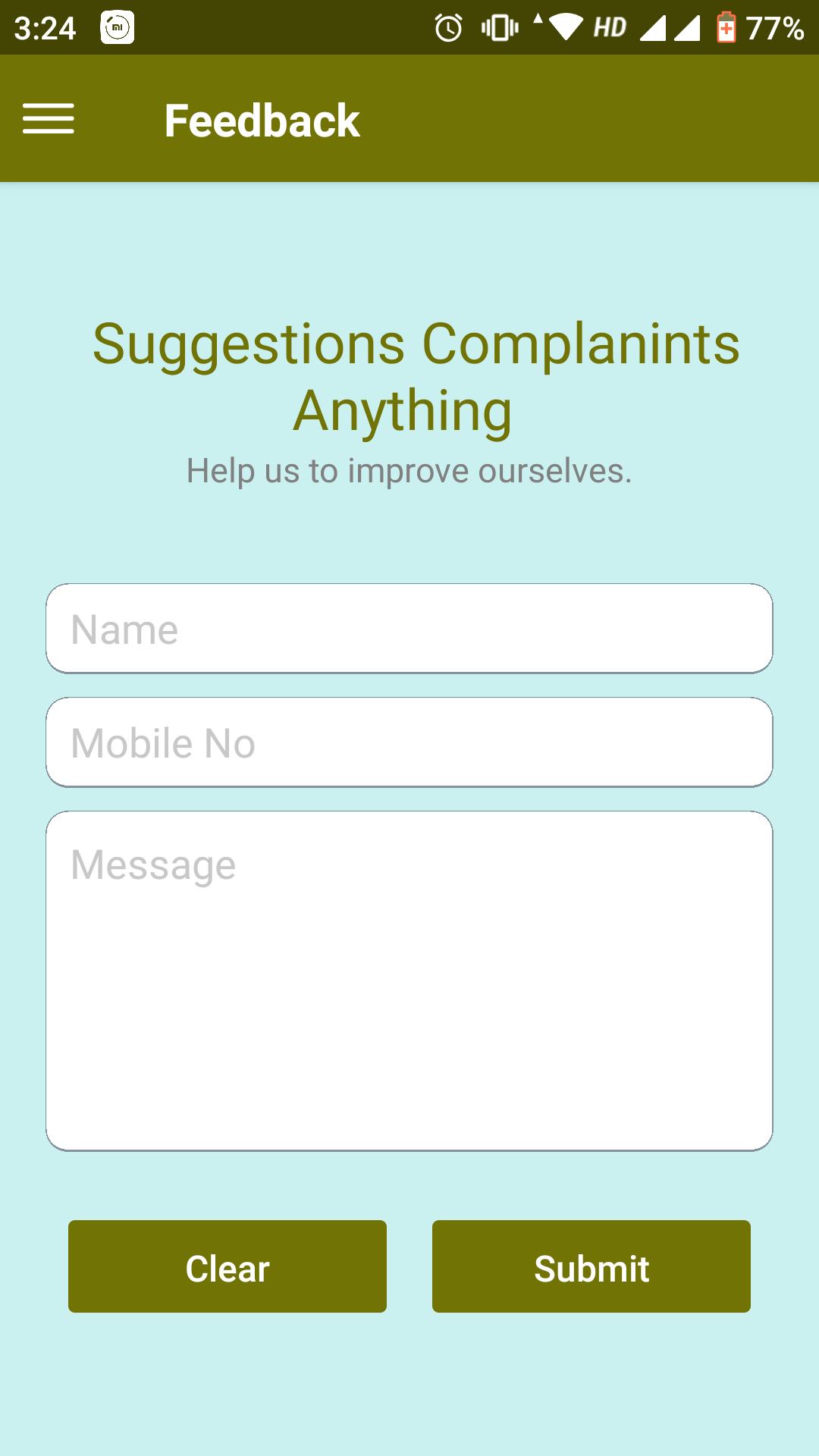Clear the feedback form
Viewport: 819px width, 1456px height.
[227, 1266]
